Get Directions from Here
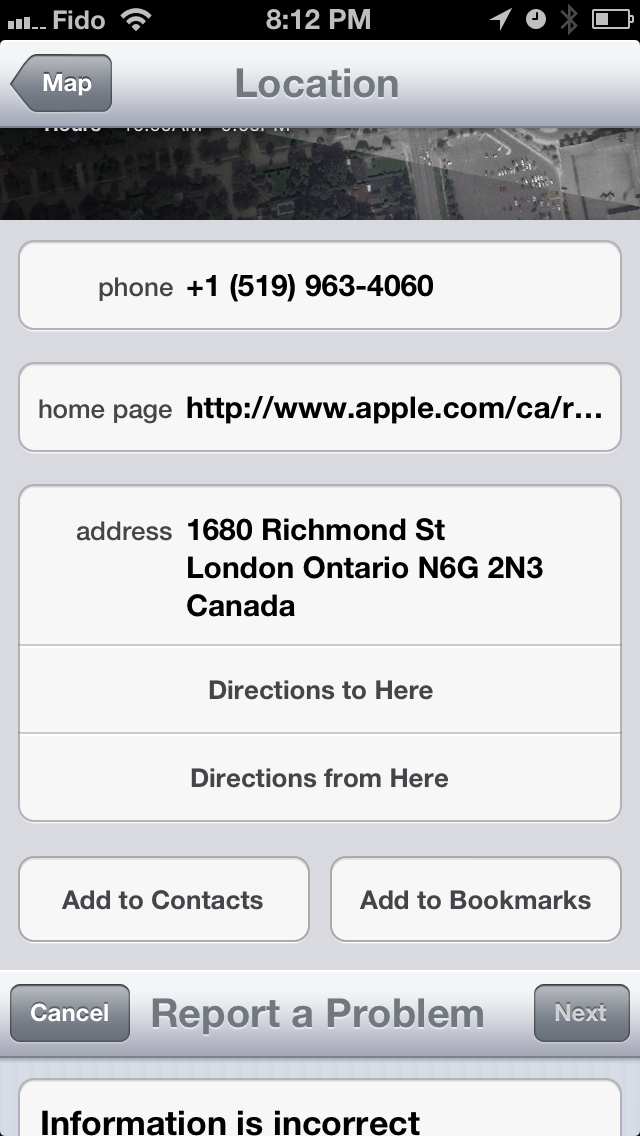The height and width of the screenshot is (1136, 640). (x=320, y=777)
